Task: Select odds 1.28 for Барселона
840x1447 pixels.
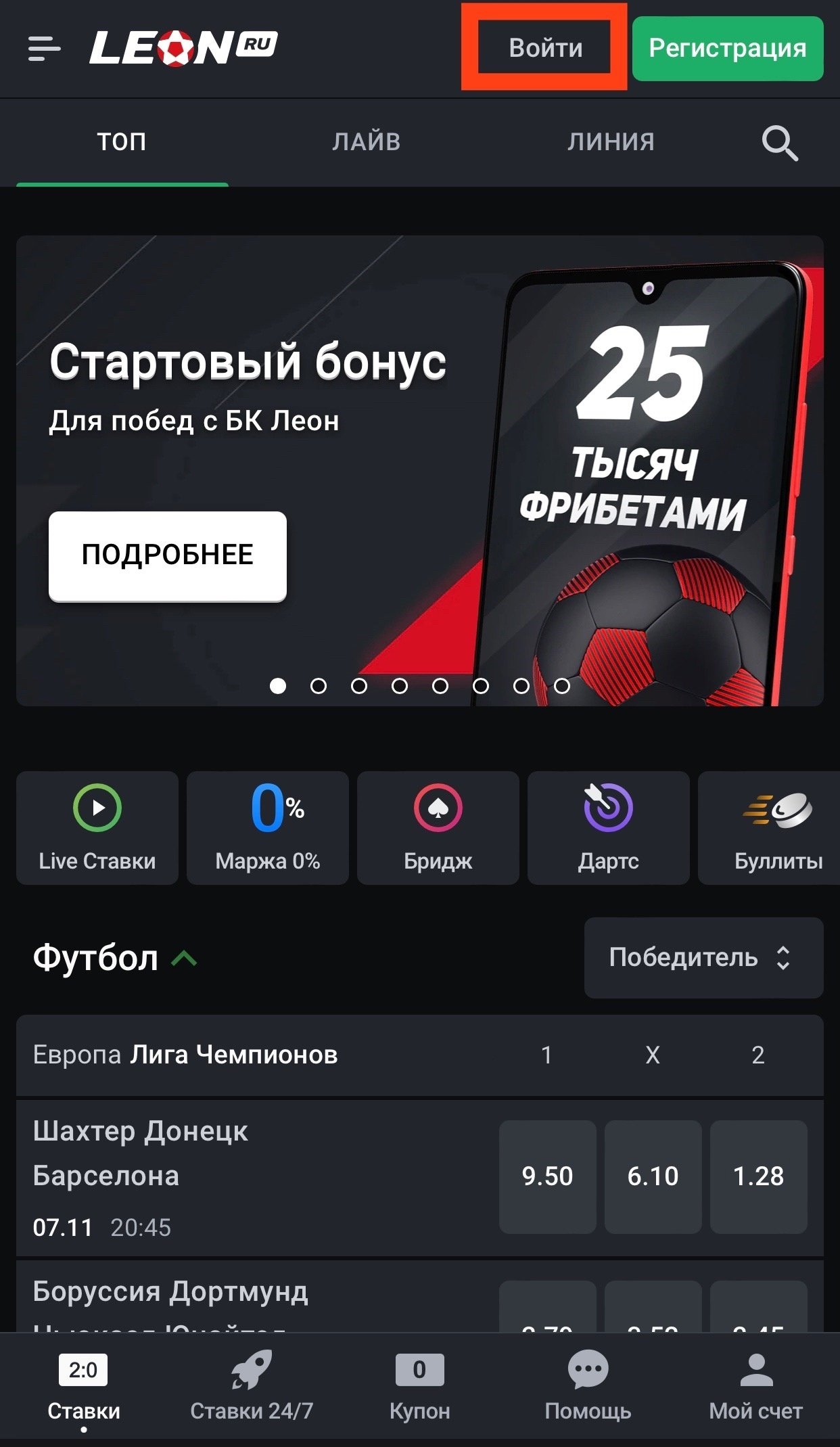Action: click(x=758, y=1176)
